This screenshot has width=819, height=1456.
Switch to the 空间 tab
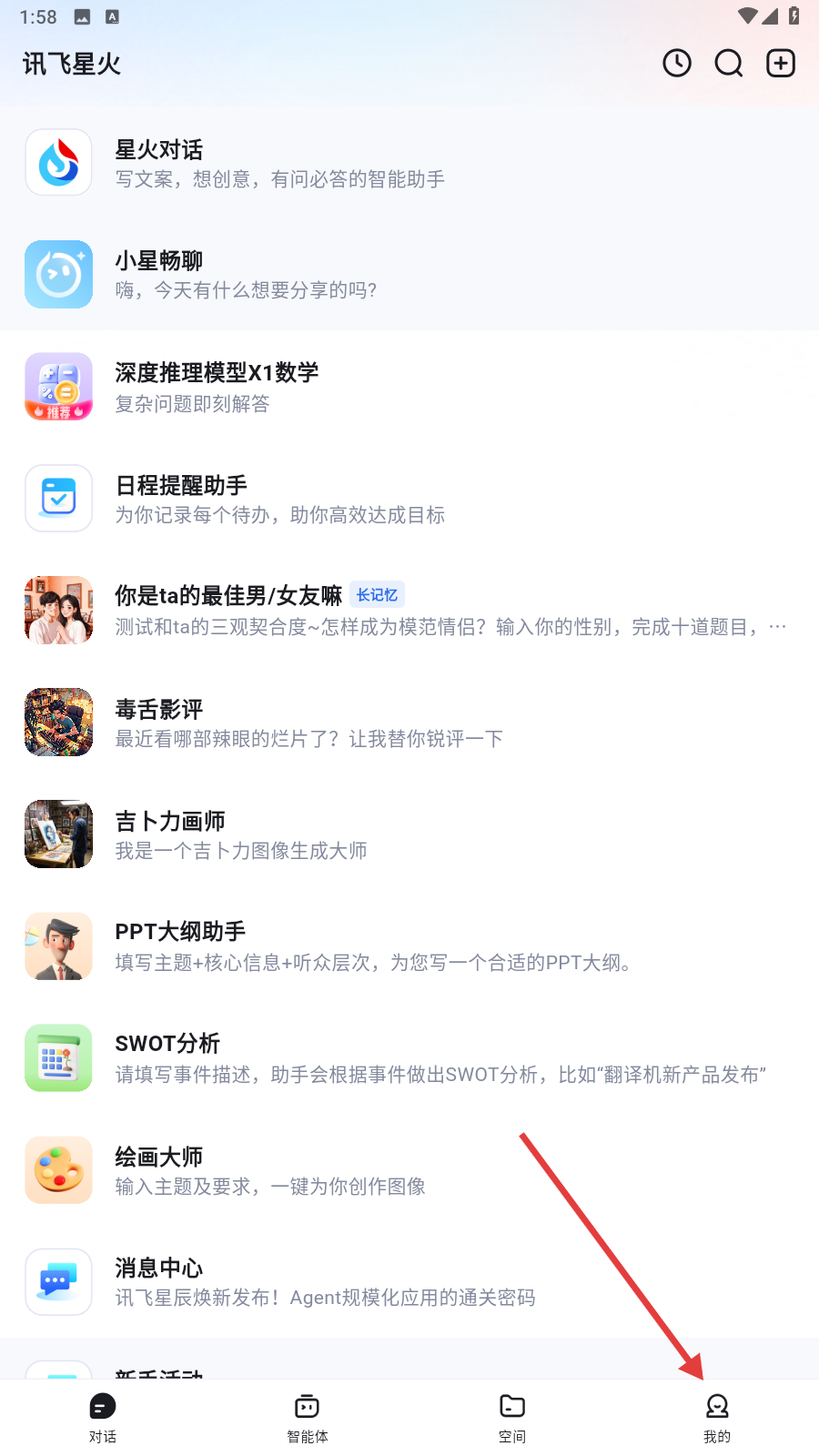(x=512, y=1418)
